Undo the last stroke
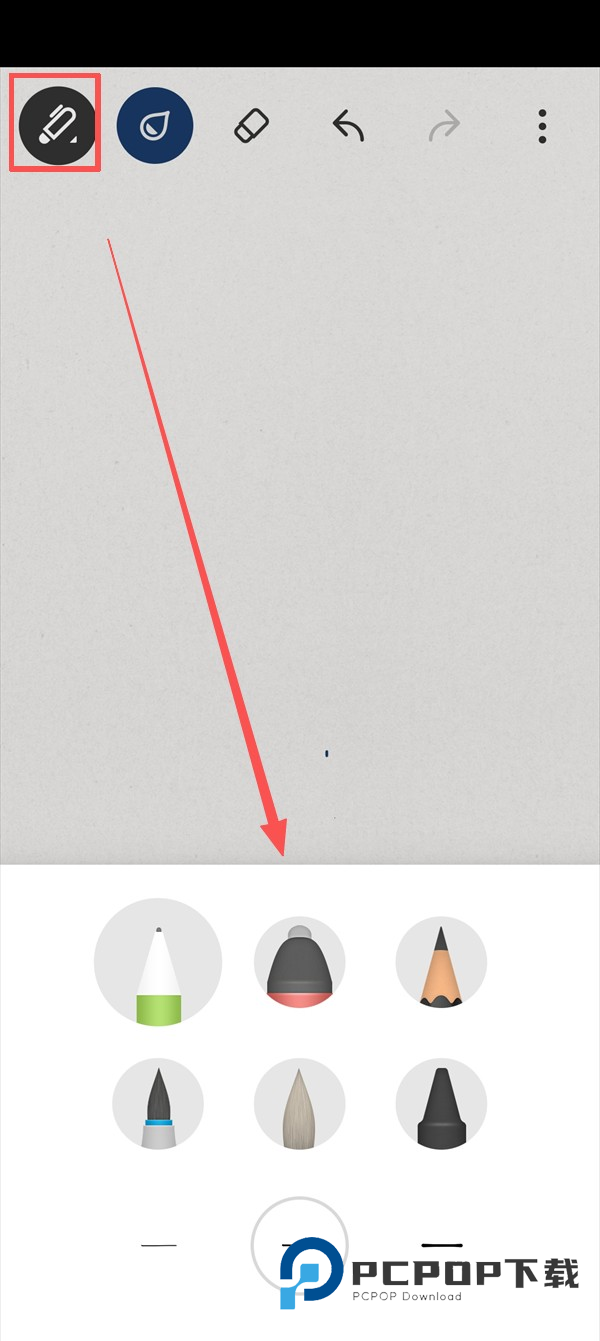 (347, 126)
